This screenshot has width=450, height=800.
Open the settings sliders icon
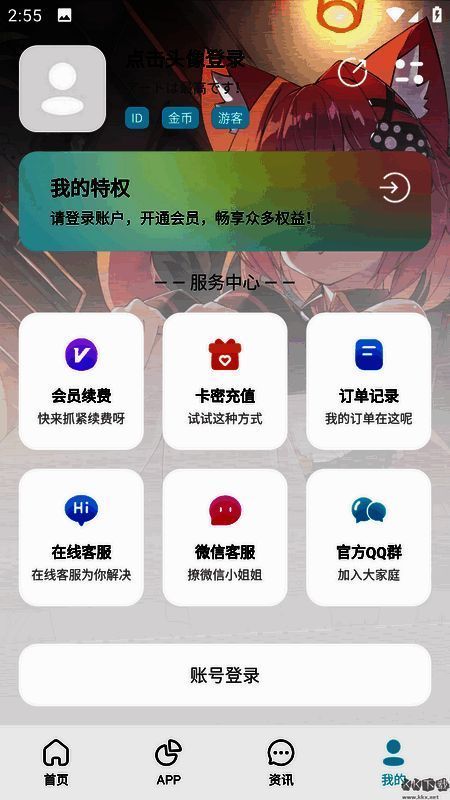click(x=409, y=71)
